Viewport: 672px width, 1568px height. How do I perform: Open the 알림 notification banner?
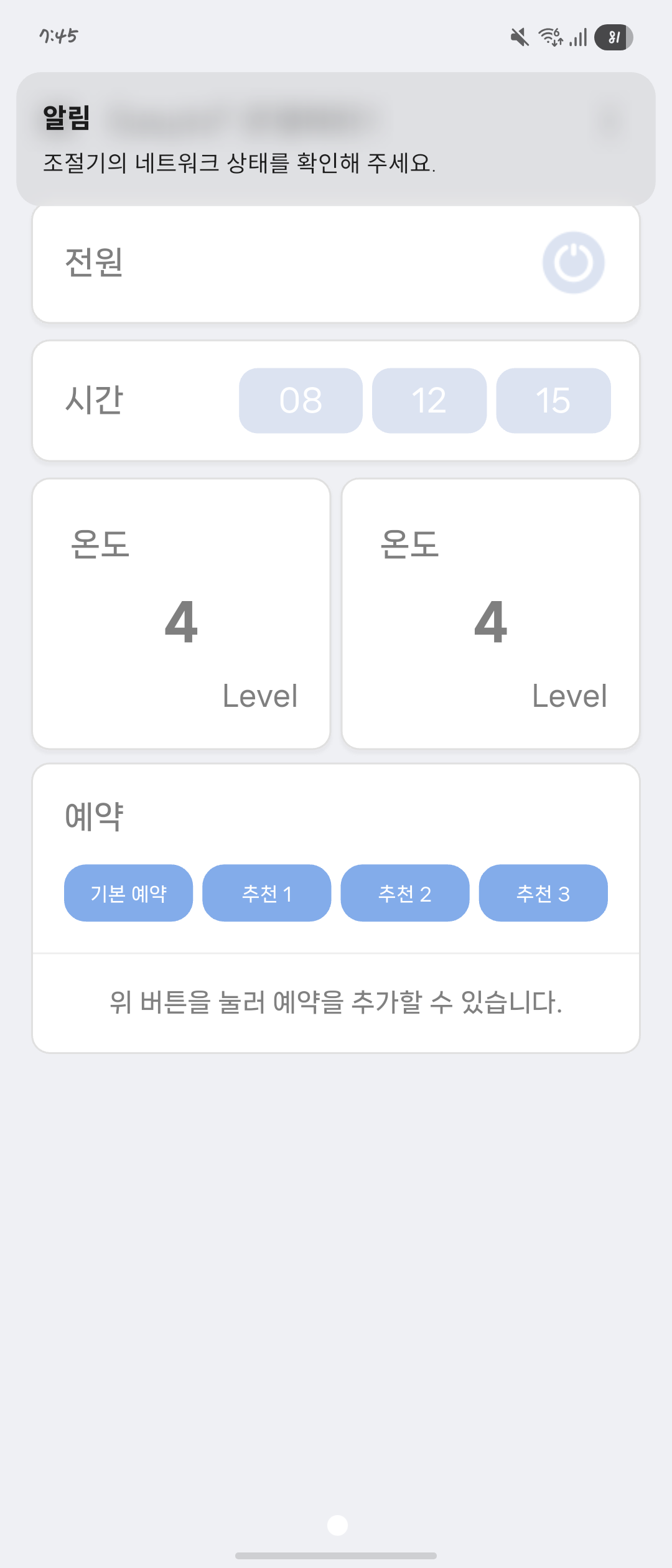336,137
